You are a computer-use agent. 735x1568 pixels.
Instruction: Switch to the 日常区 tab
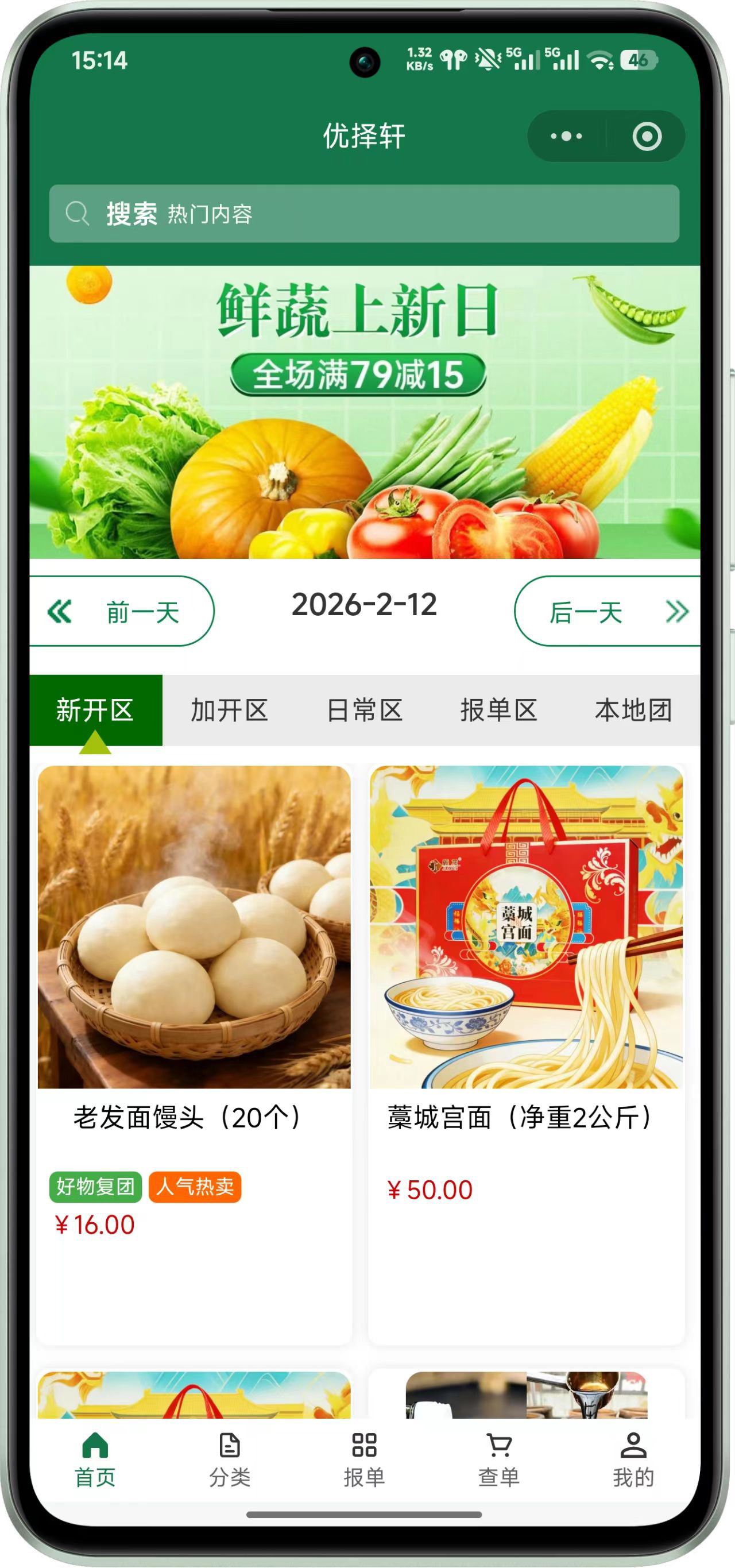tap(364, 710)
